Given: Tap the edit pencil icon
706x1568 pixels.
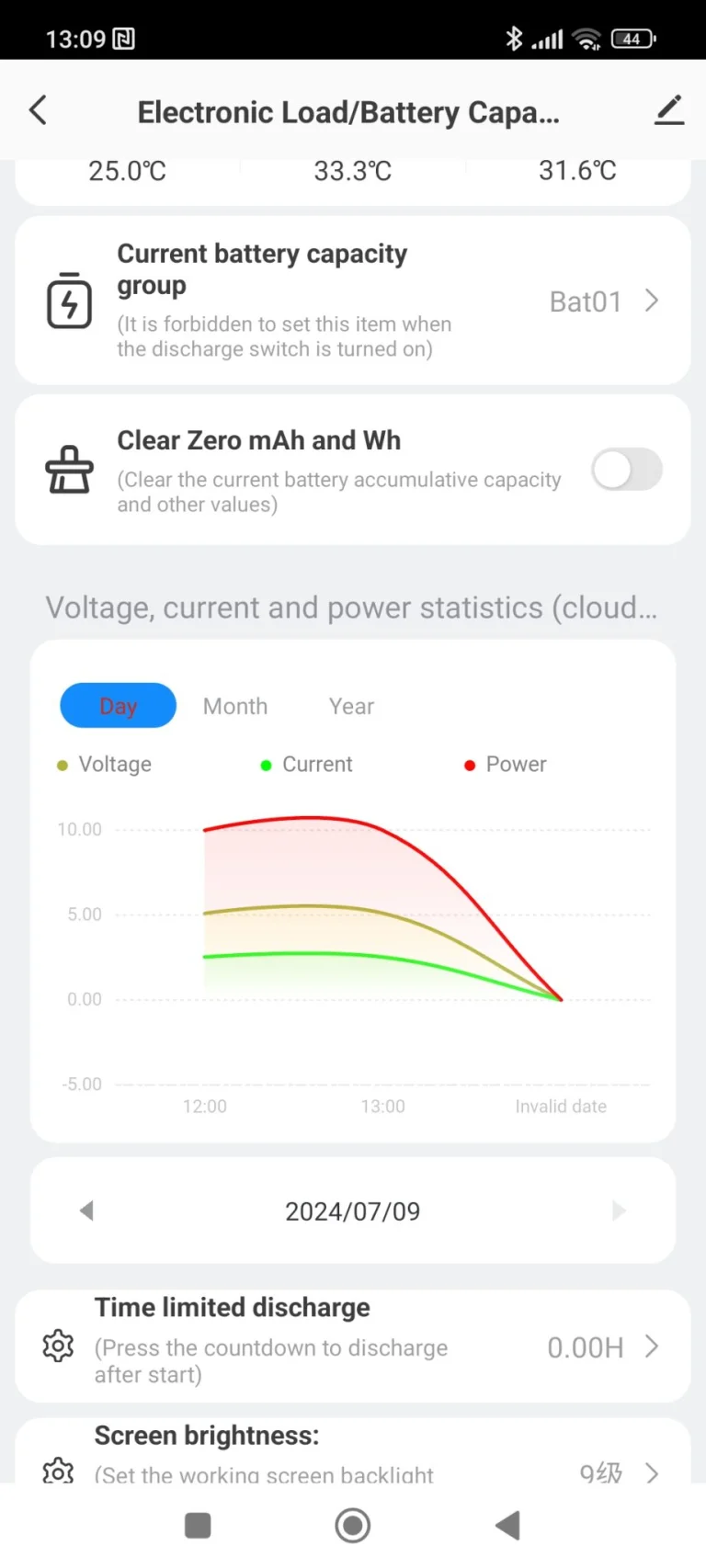Looking at the screenshot, I should 668,110.
